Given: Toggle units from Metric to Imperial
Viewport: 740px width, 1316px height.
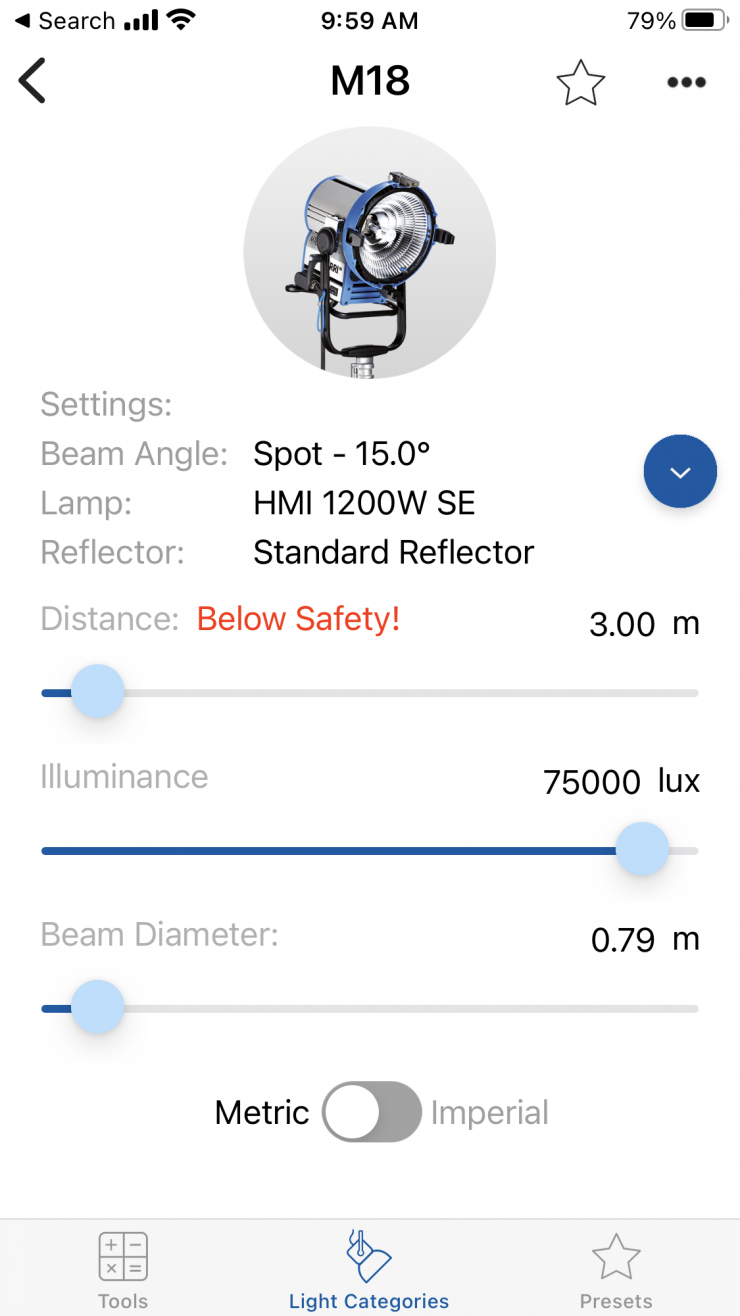Looking at the screenshot, I should coord(372,1112).
